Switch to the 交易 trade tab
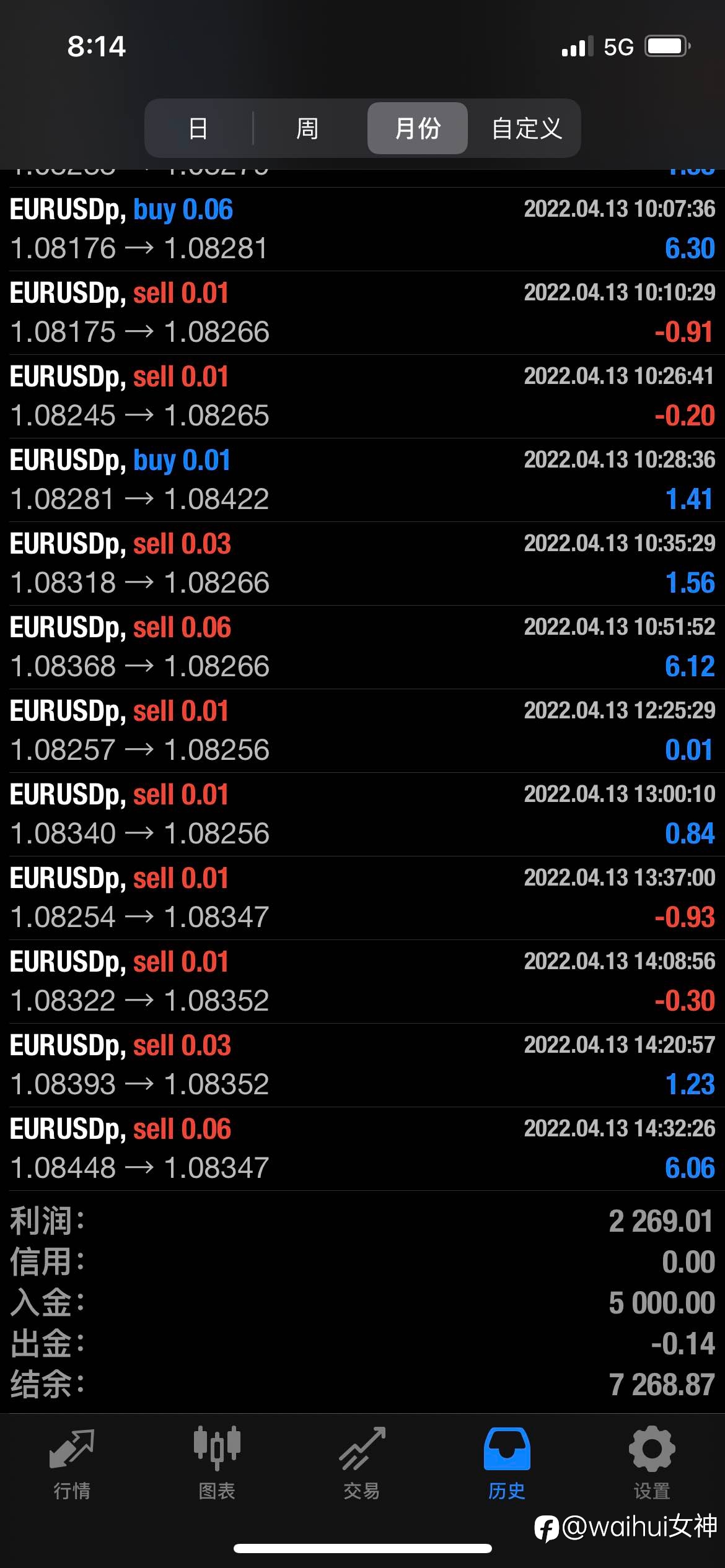Viewport: 725px width, 1568px height. tap(362, 1464)
